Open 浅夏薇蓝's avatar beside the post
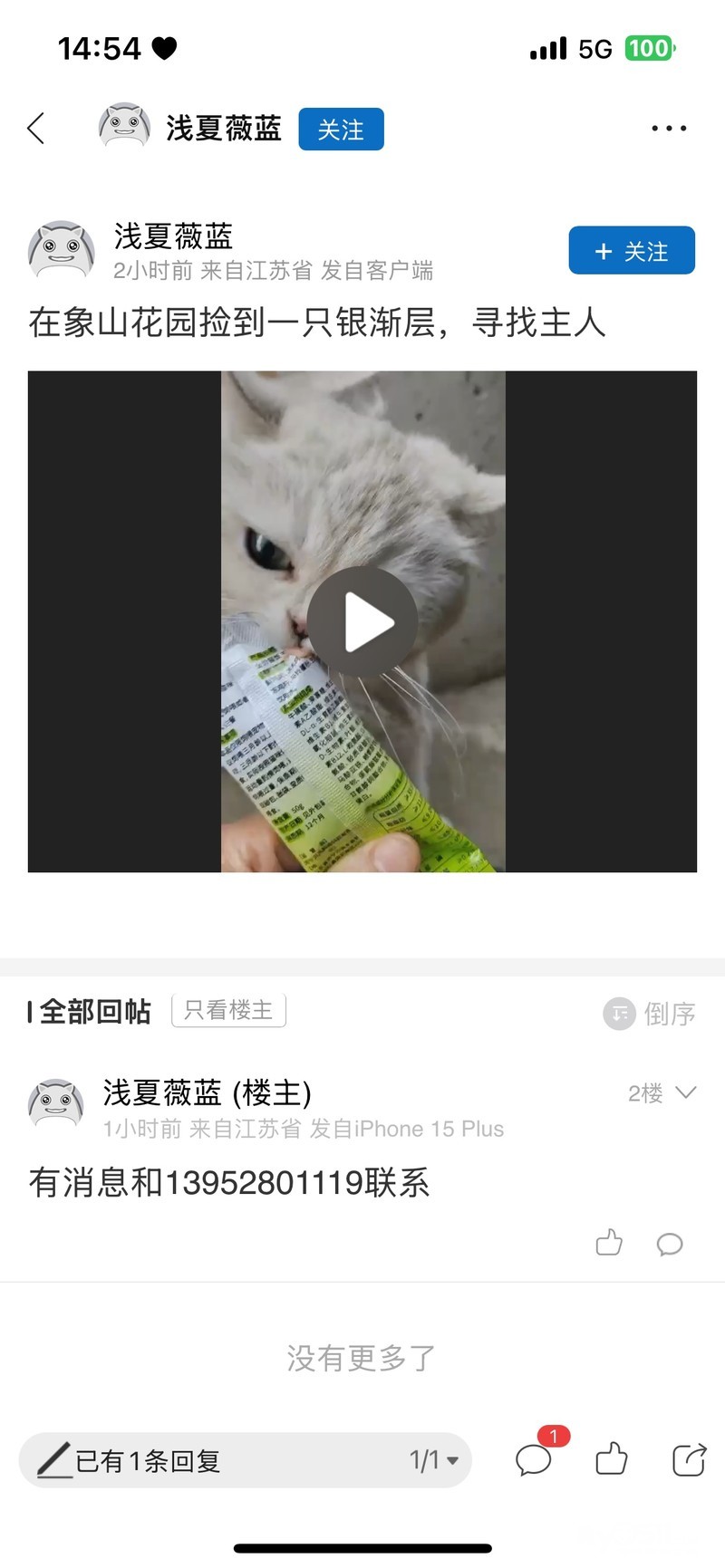Viewport: 725px width, 1568px height. coord(62,250)
